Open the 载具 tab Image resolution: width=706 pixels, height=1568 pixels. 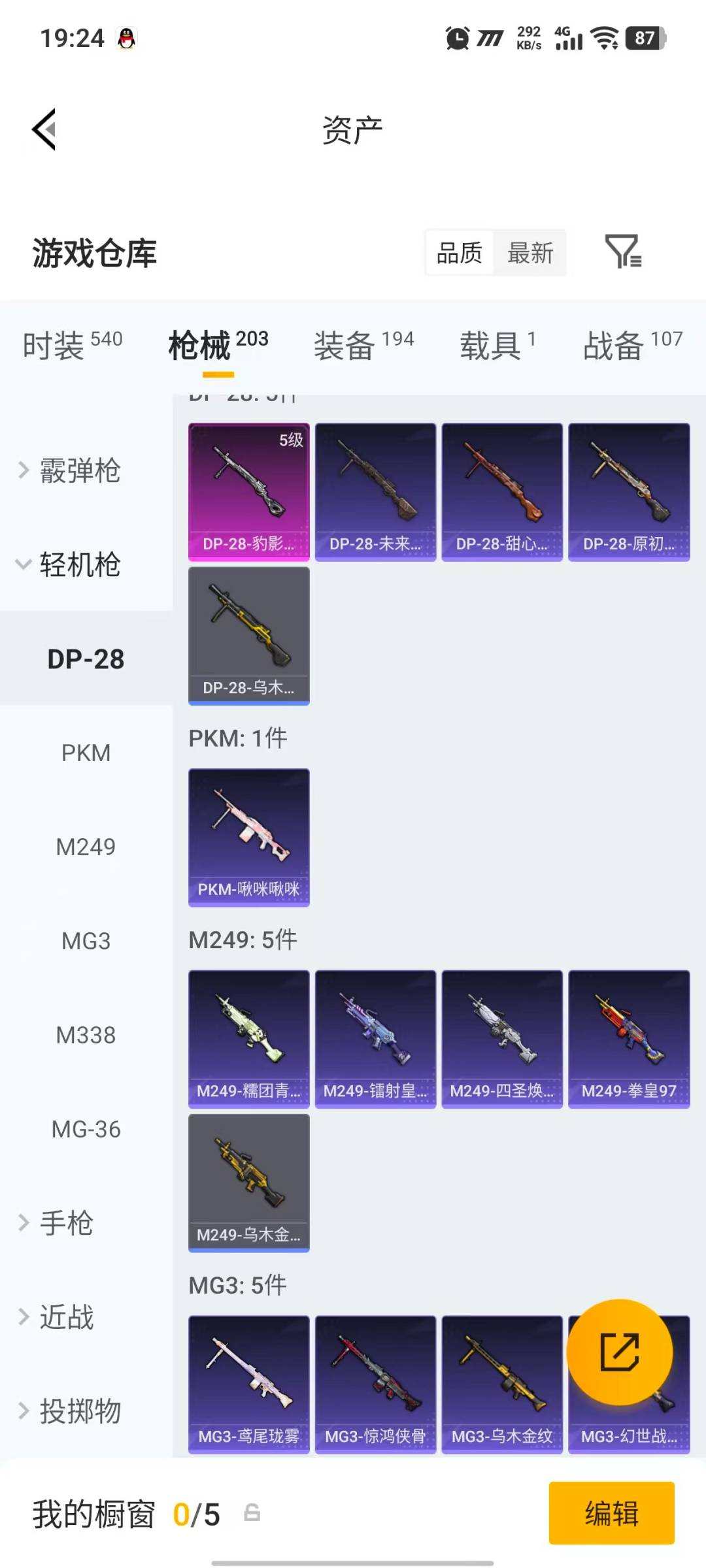coord(497,345)
